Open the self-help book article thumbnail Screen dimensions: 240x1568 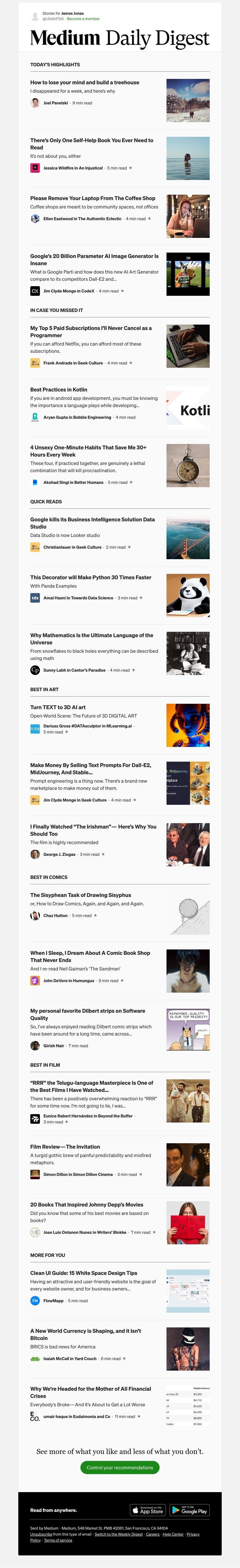(x=187, y=158)
